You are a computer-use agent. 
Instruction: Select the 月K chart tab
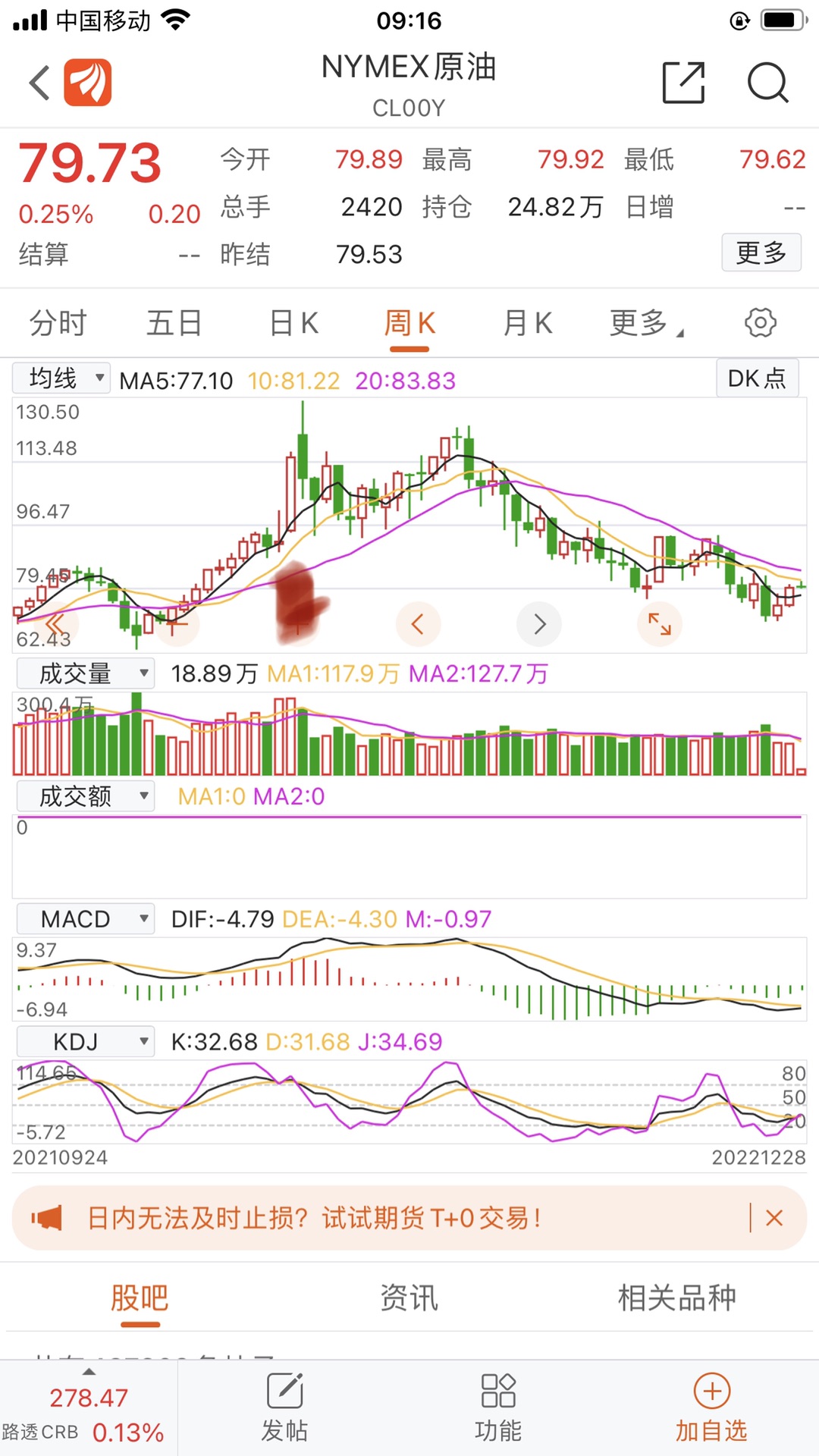pyautogui.click(x=528, y=324)
